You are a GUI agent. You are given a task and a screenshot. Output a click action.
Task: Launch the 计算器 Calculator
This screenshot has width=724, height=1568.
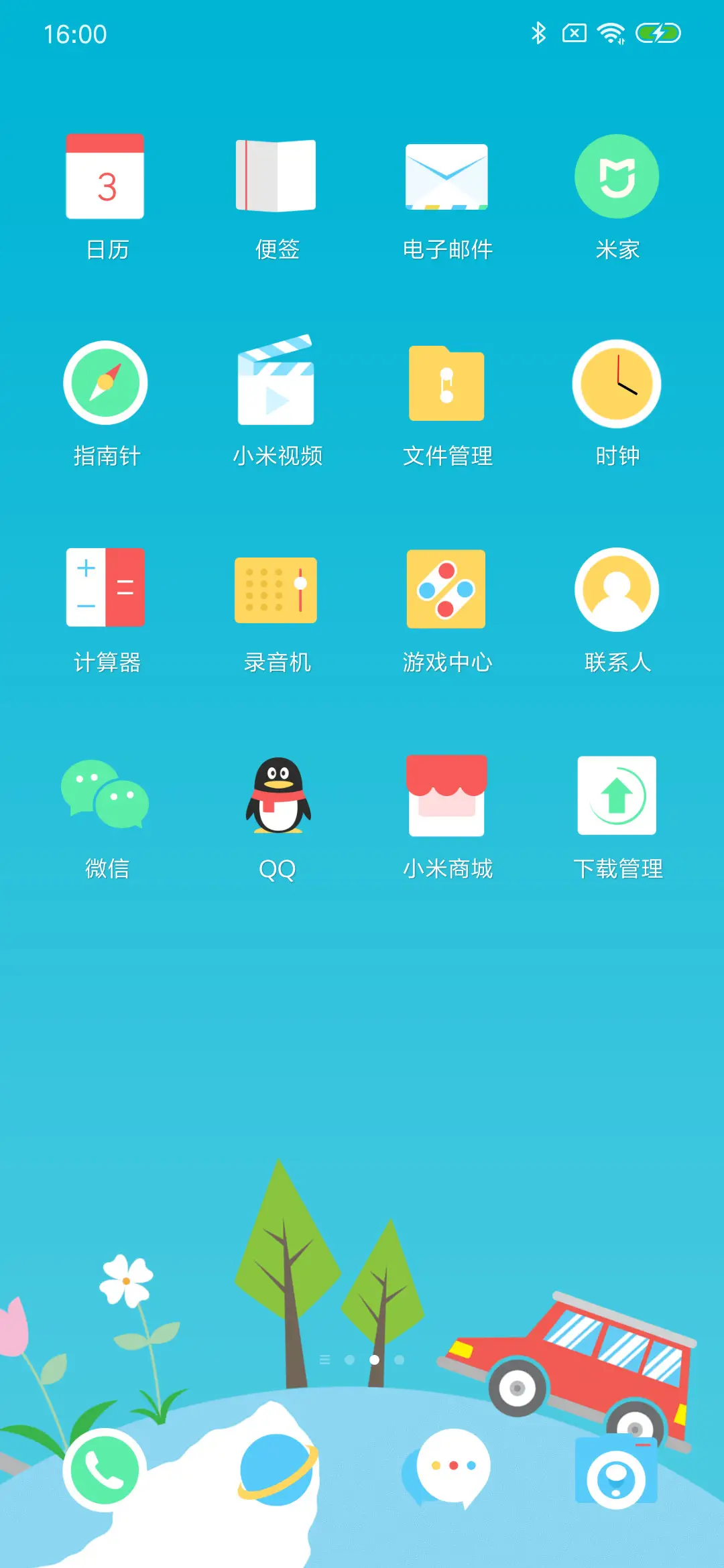(106, 590)
